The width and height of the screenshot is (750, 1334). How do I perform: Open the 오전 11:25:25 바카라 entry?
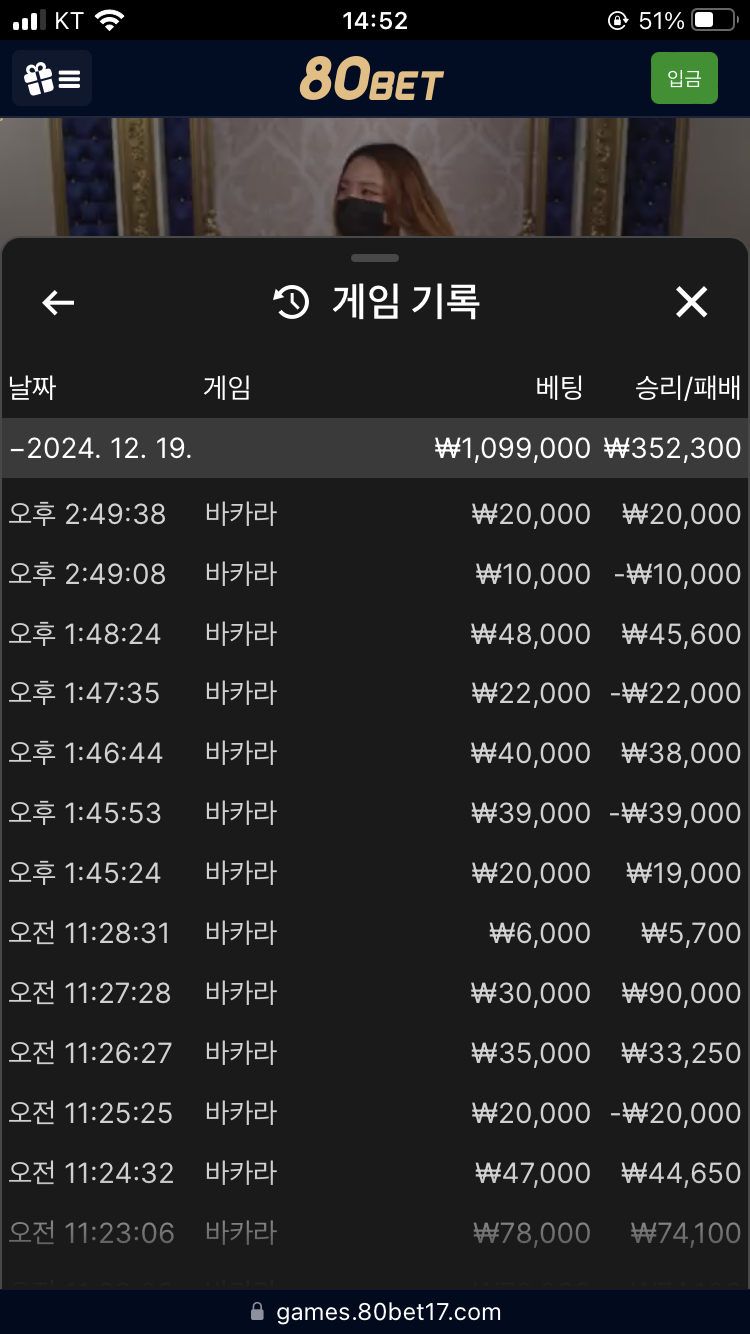pyautogui.click(x=375, y=1113)
